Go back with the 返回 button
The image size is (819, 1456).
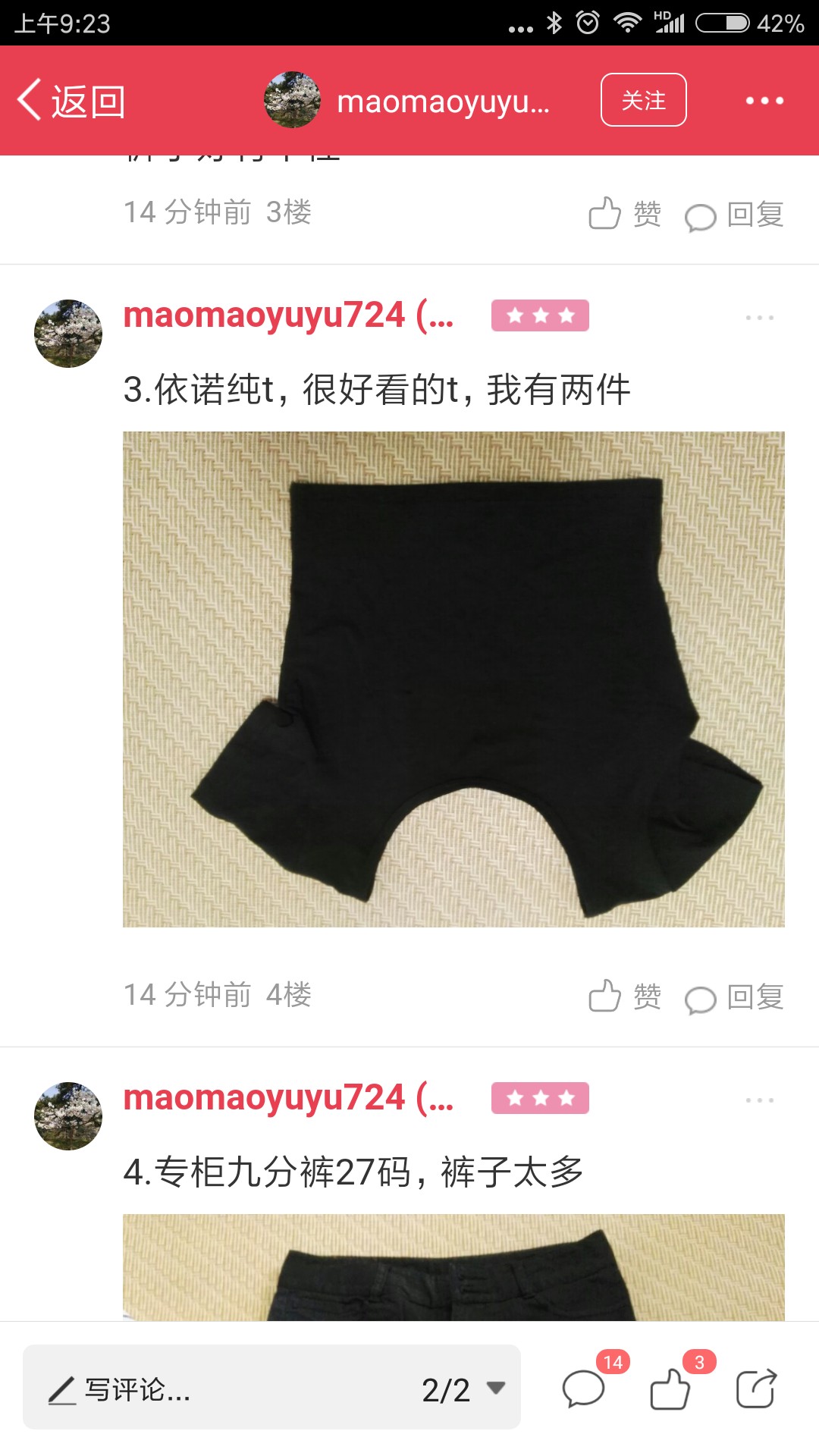pyautogui.click(x=71, y=101)
